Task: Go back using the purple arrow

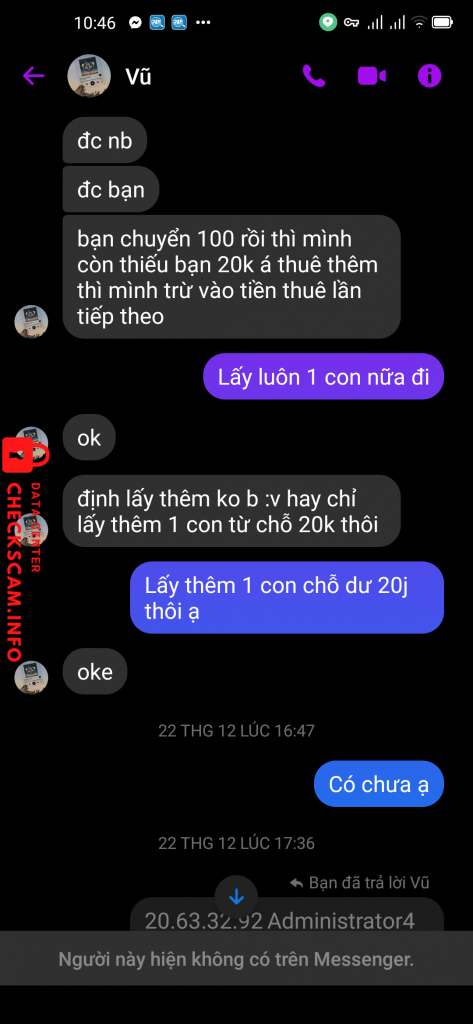Action: coord(33,76)
